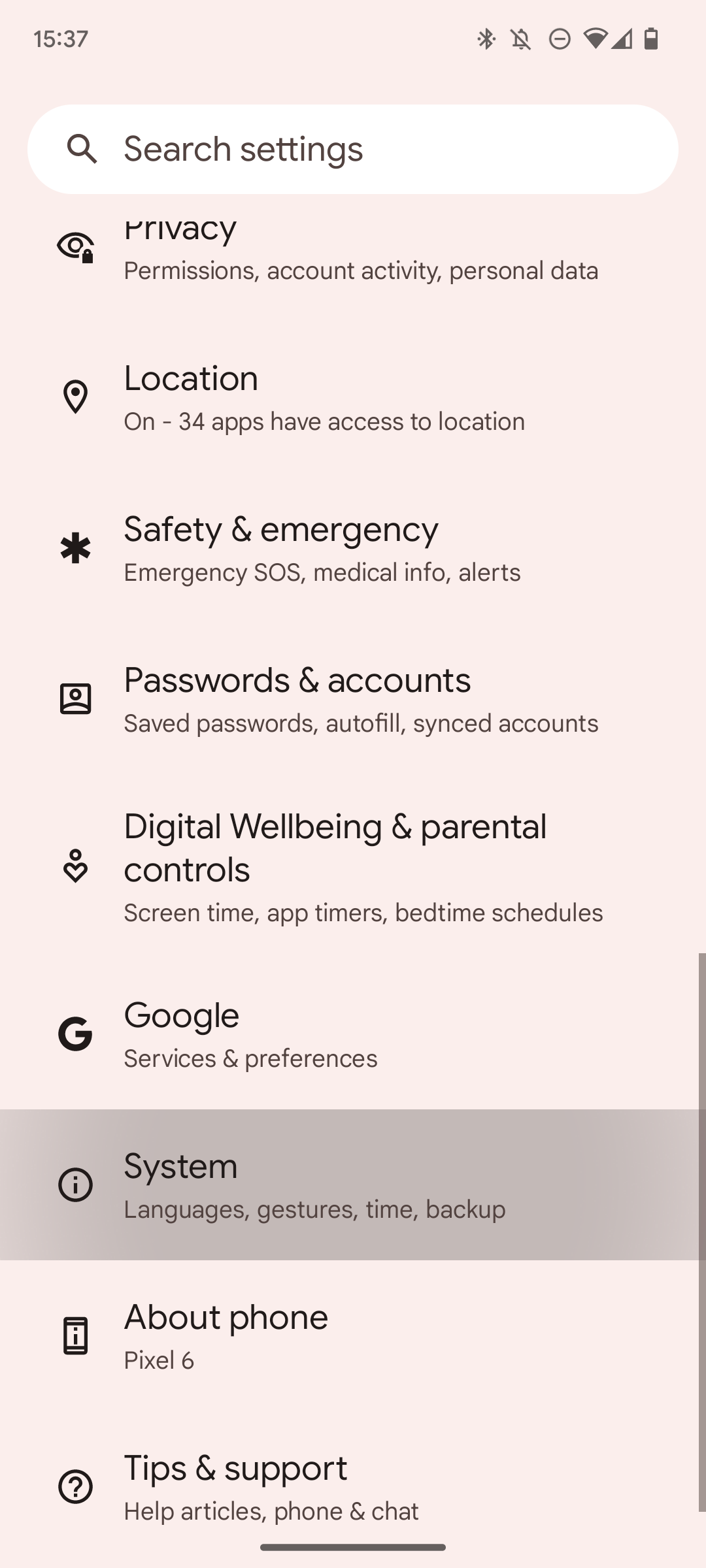This screenshot has height=1568, width=706.
Task: Open Passwords & accounts
Action: click(353, 699)
